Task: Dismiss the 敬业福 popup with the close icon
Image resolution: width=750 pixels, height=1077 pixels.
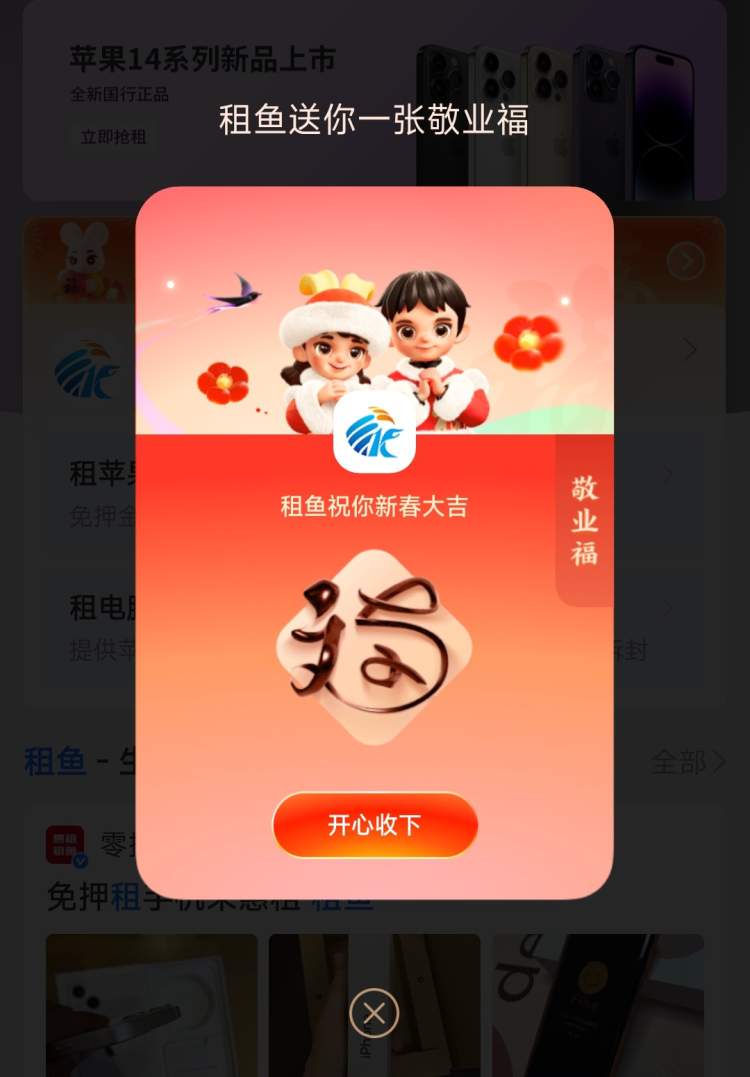Action: (374, 1013)
